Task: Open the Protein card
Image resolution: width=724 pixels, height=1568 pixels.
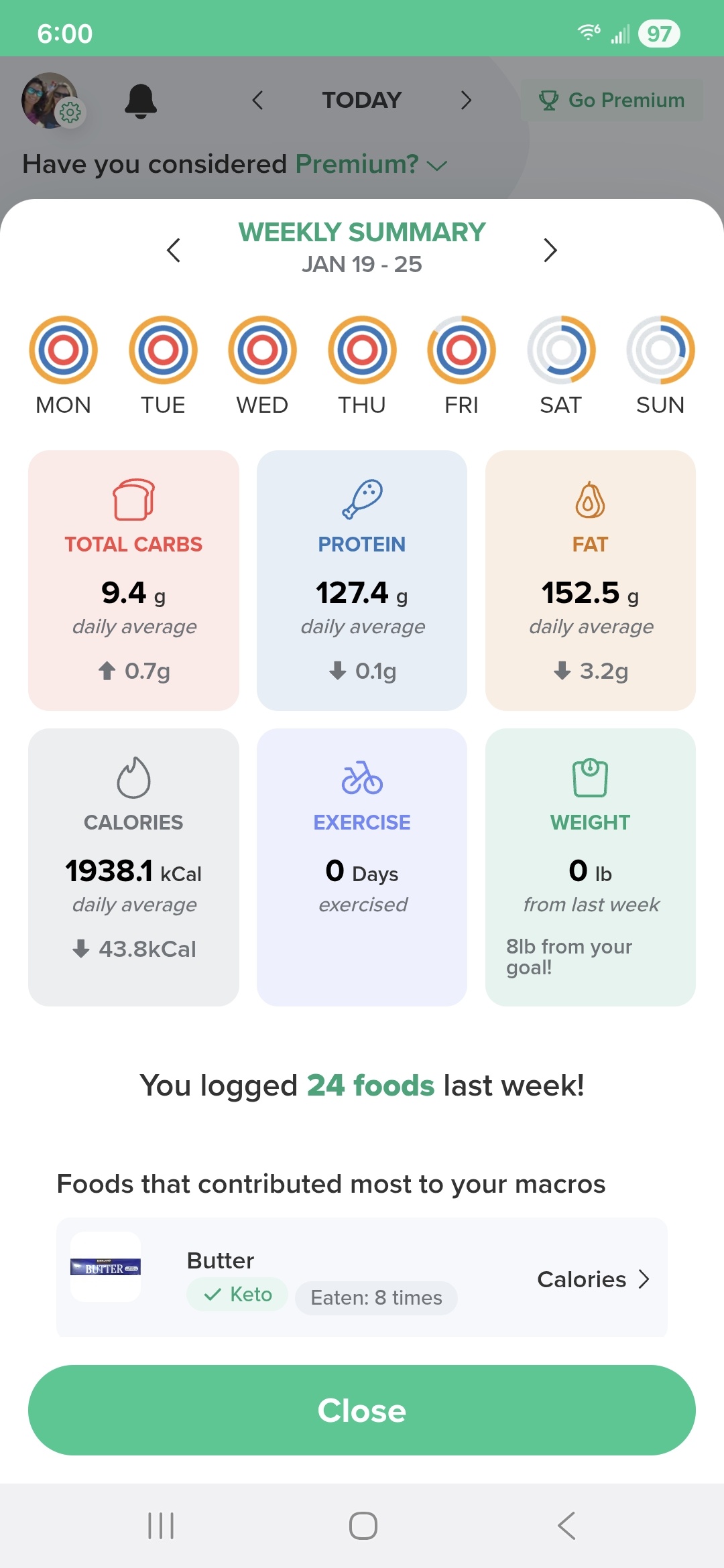Action: pyautogui.click(x=362, y=580)
